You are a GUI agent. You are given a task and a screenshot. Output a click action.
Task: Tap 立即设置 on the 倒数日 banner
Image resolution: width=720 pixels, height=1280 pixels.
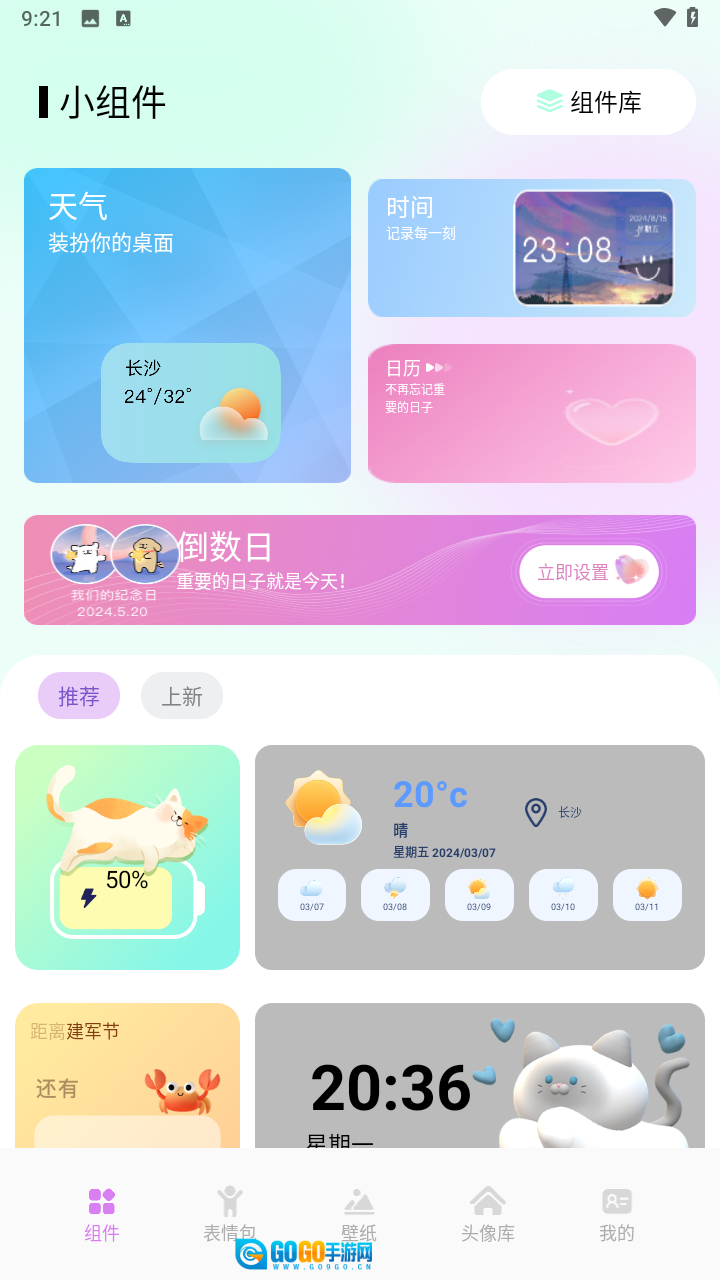pos(588,572)
